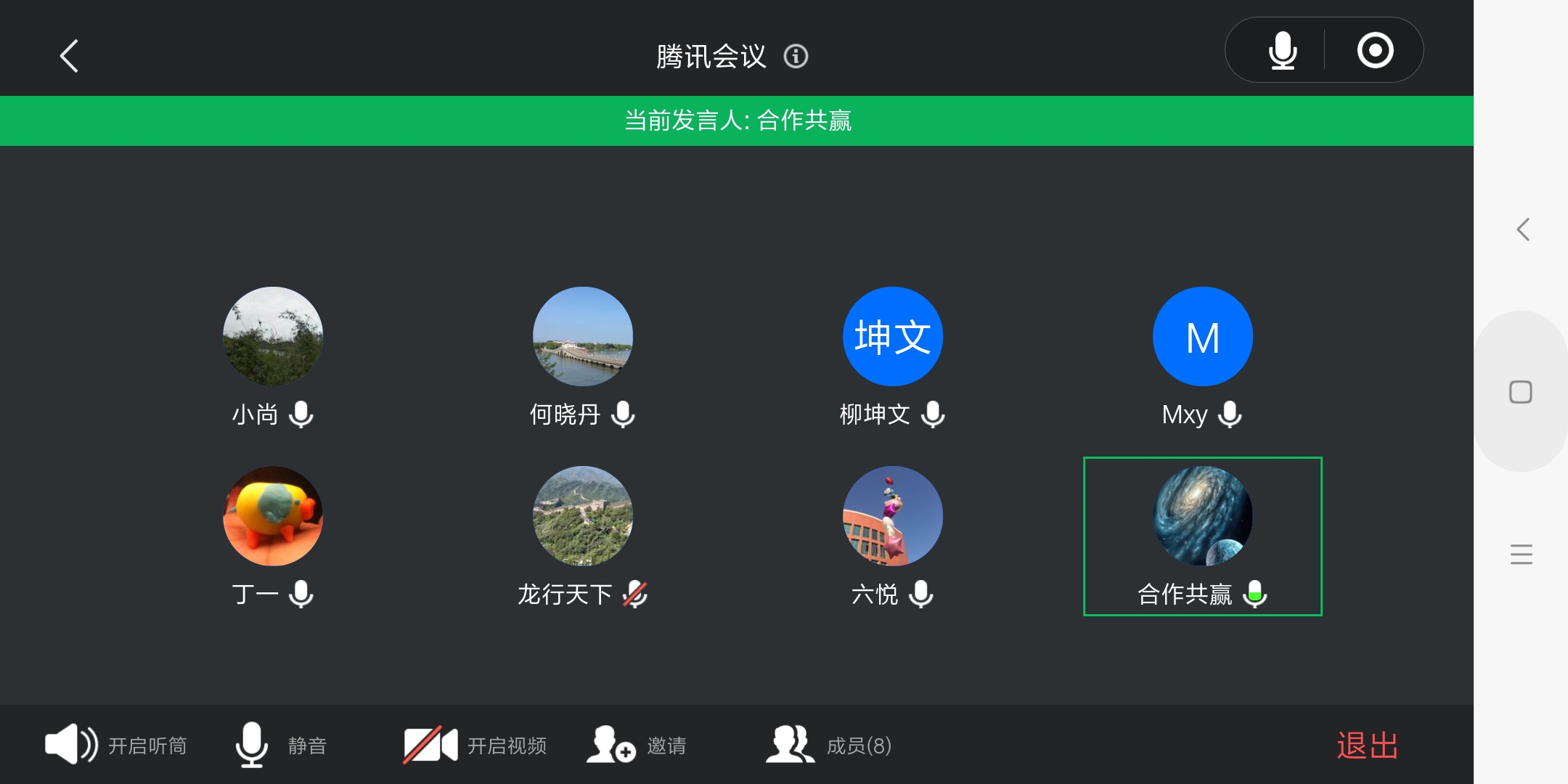
Task: Select participant 六悦
Action: tap(892, 516)
